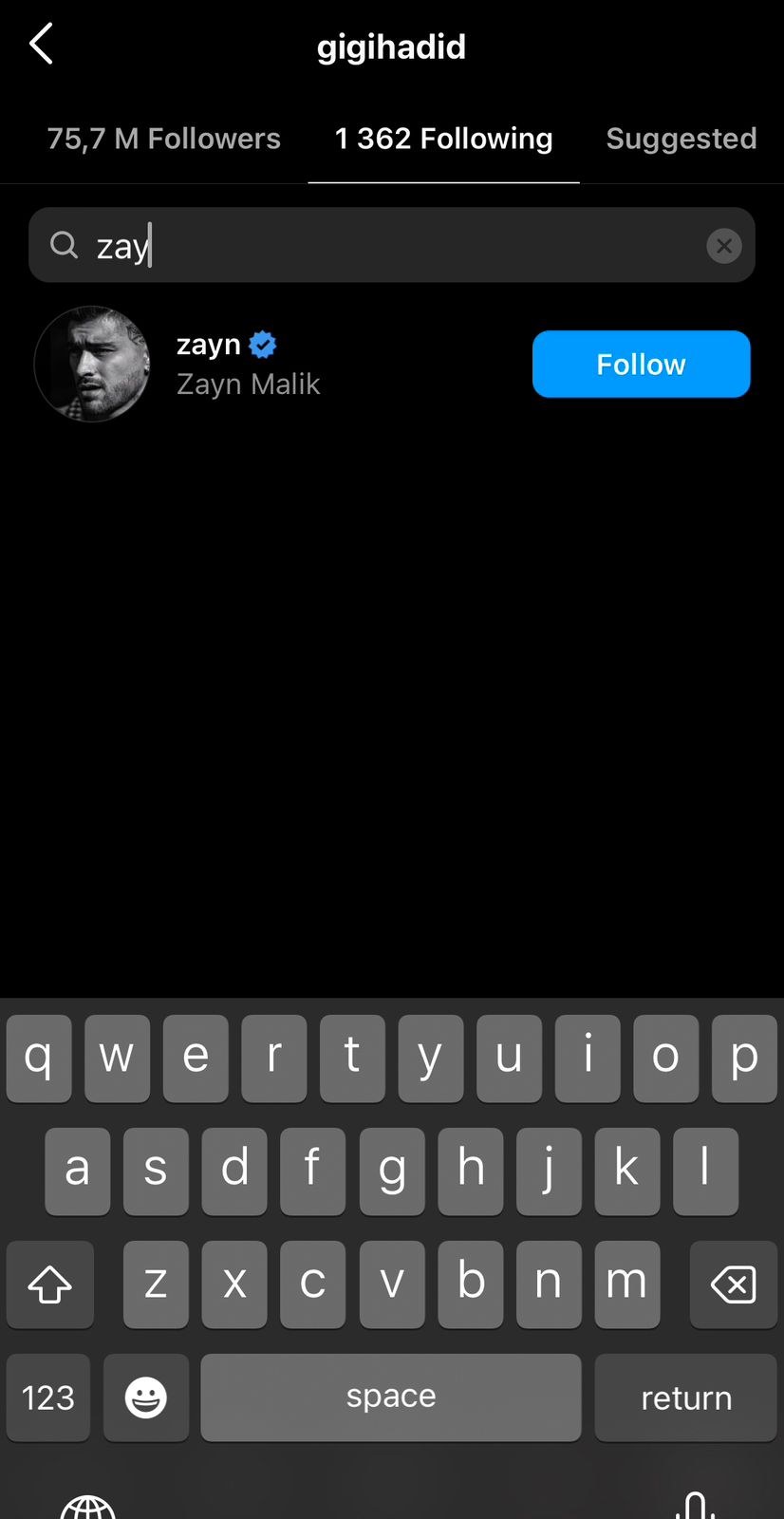This screenshot has height=1519, width=784.
Task: Tap the return key on the keyboard
Action: point(685,1397)
